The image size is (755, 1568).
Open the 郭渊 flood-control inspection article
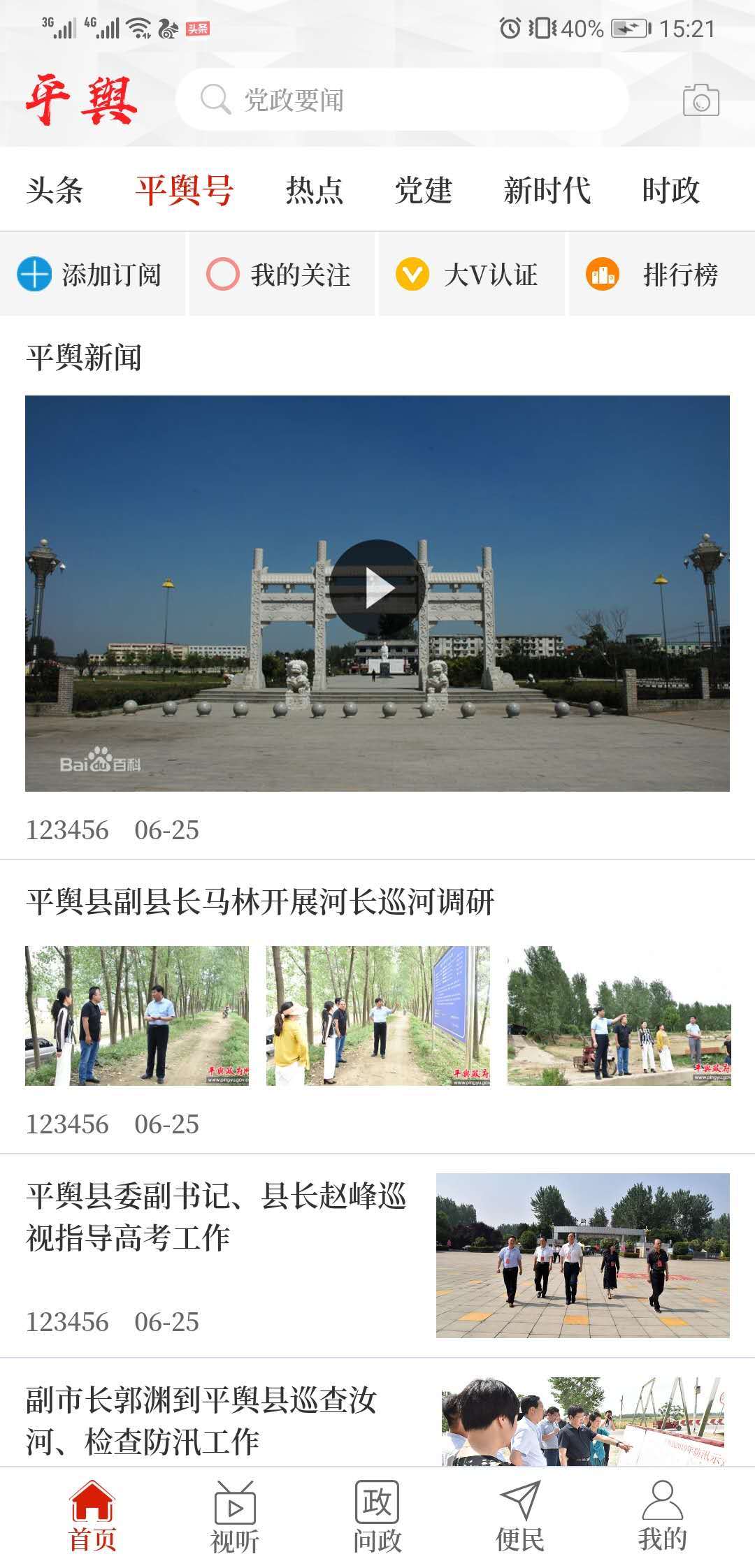(x=203, y=1419)
